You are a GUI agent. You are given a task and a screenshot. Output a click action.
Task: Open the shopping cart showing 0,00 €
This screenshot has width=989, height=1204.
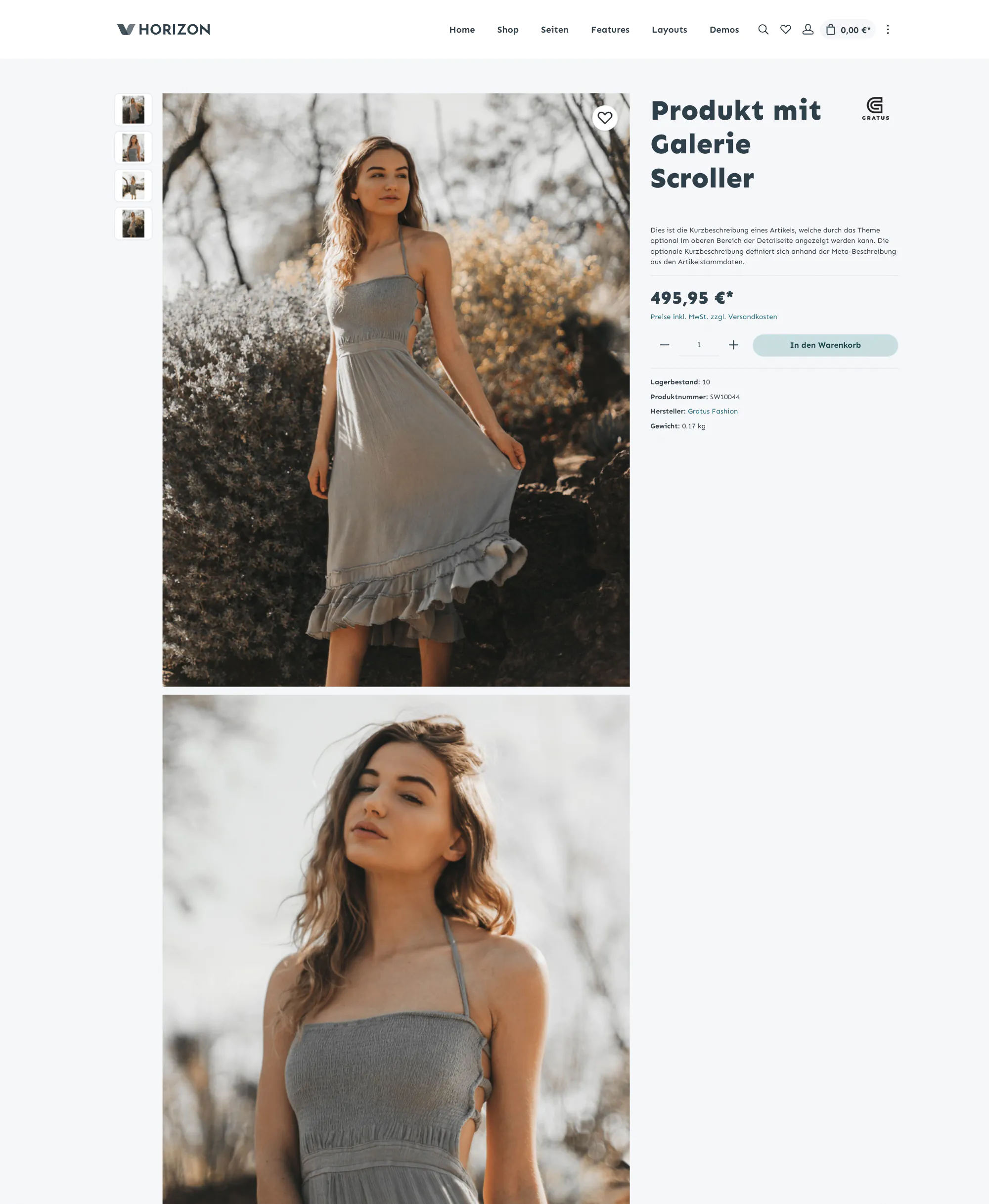848,30
